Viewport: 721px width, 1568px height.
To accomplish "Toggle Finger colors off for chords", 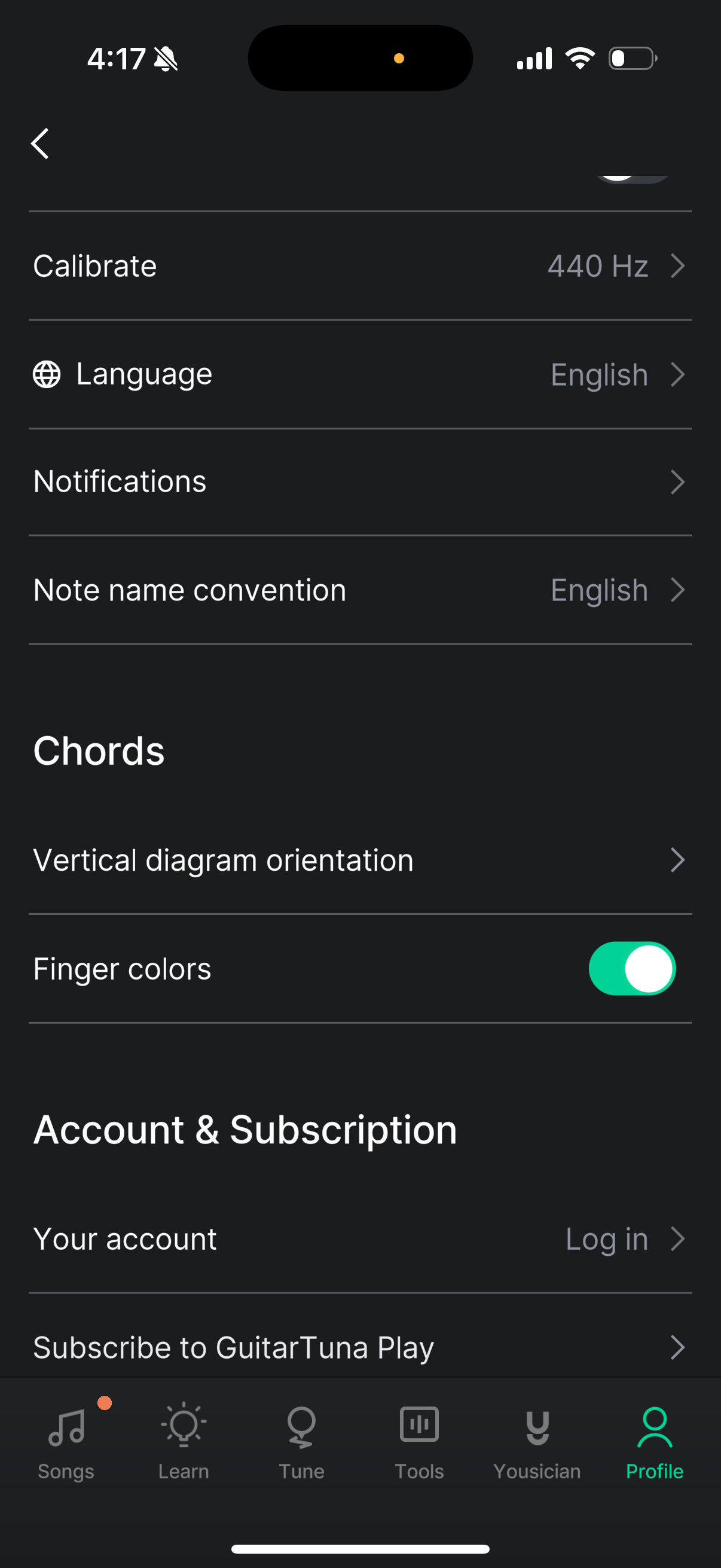I will tap(632, 968).
